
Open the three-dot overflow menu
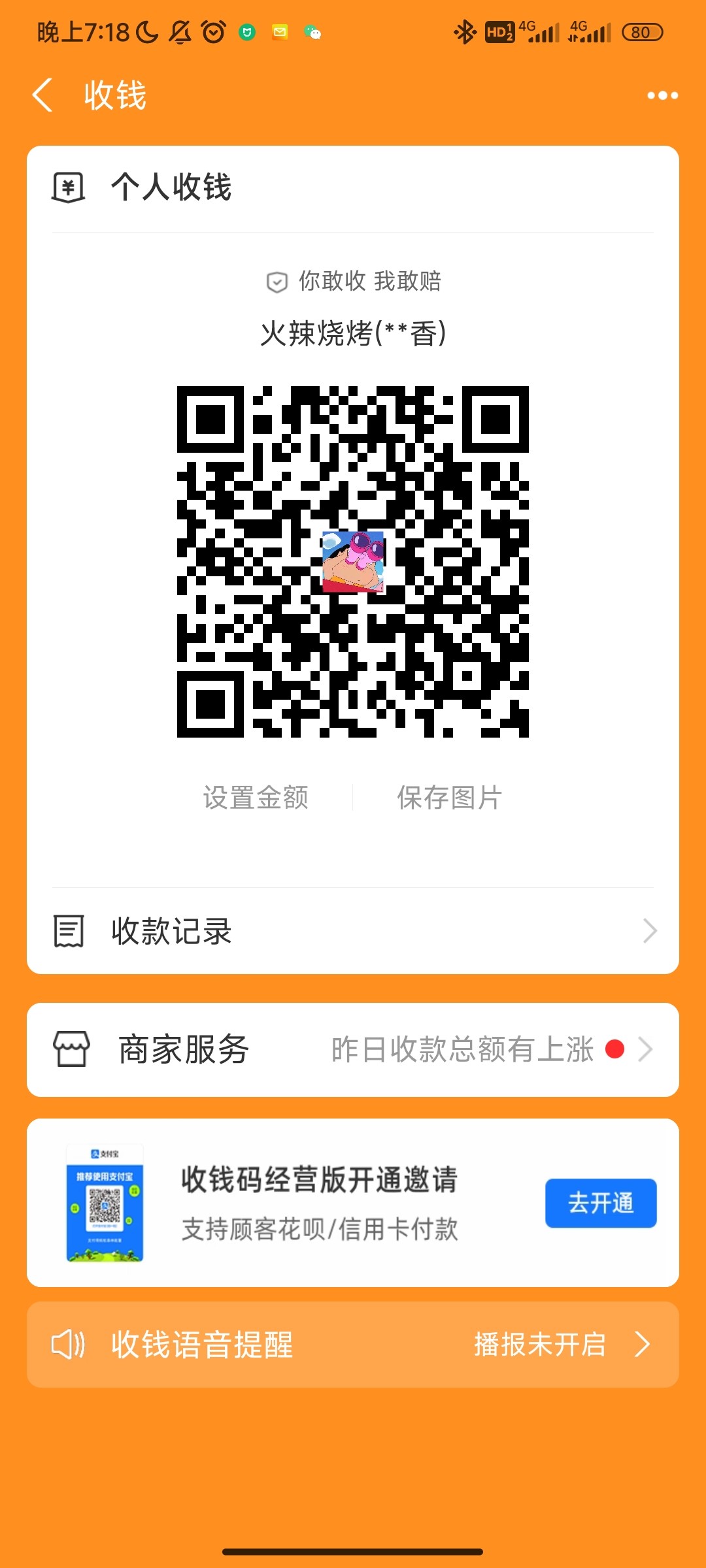pyautogui.click(x=662, y=95)
